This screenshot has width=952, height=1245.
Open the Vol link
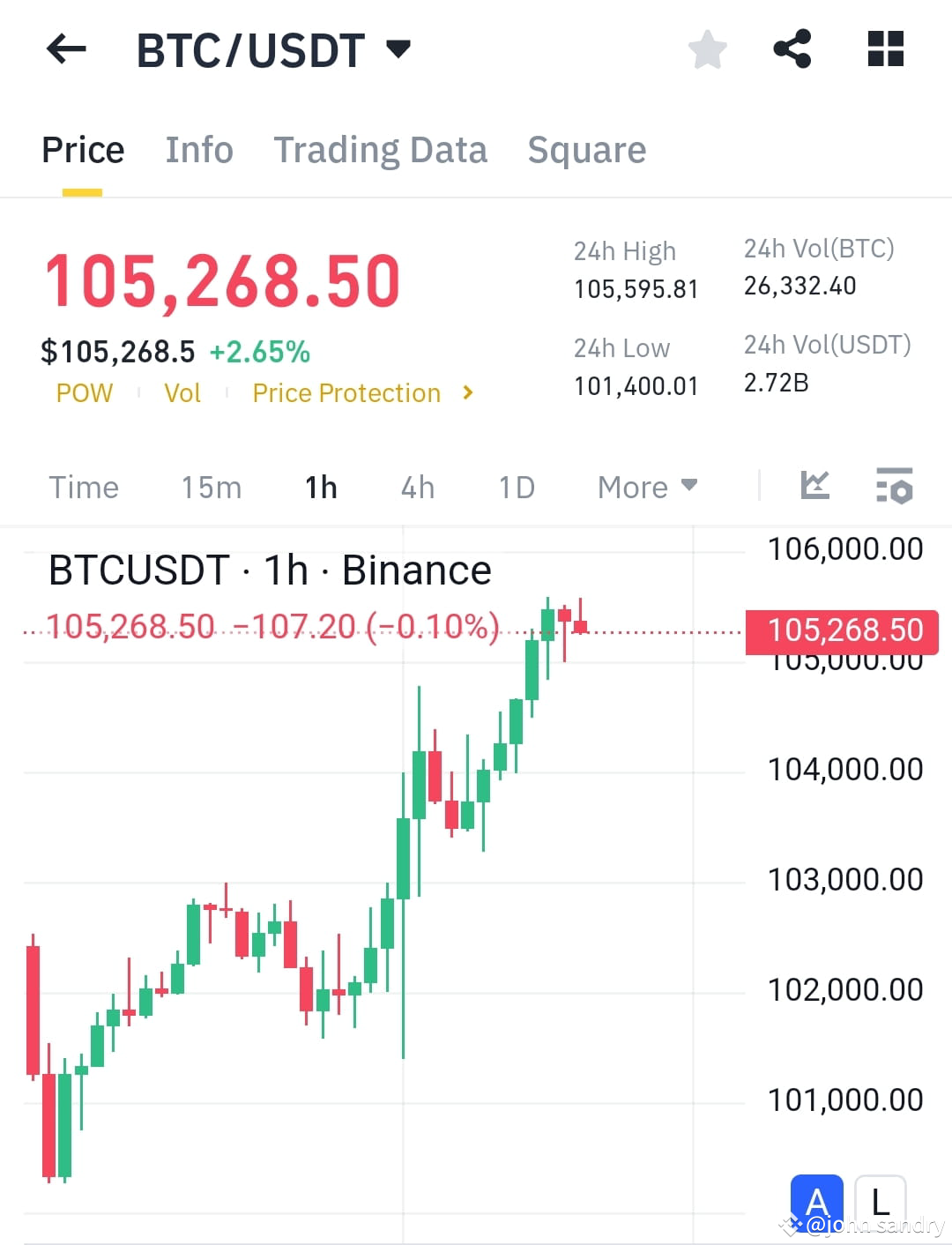[182, 393]
